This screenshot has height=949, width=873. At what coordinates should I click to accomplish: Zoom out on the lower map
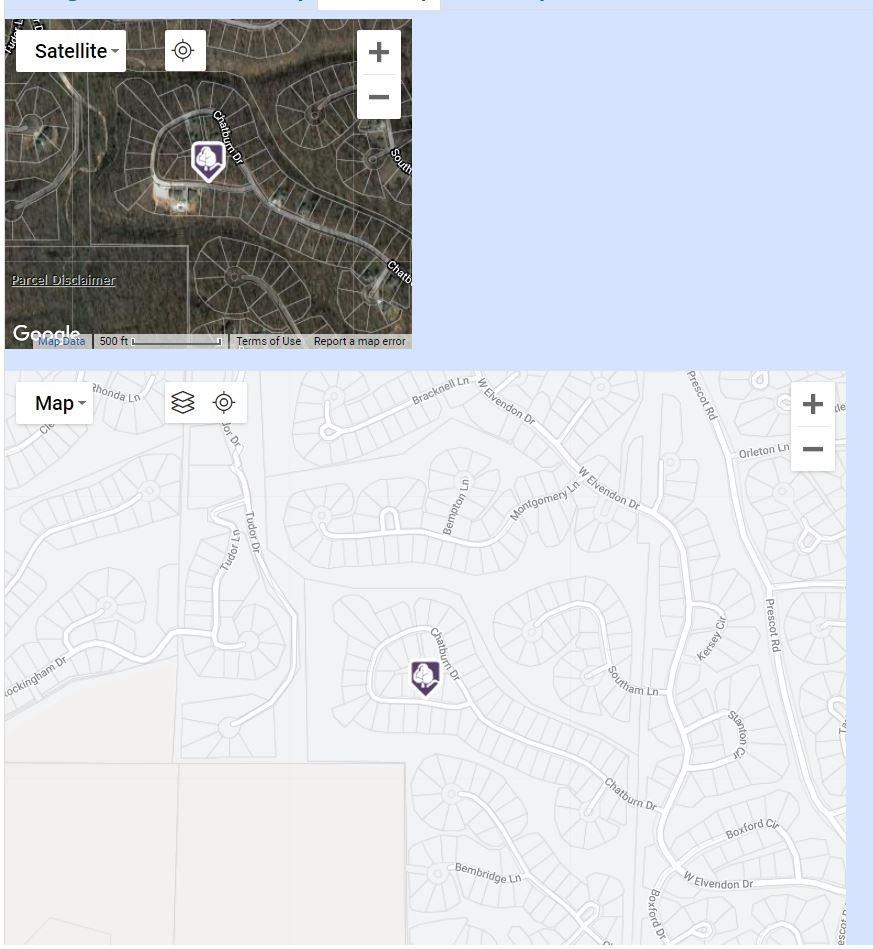point(813,450)
